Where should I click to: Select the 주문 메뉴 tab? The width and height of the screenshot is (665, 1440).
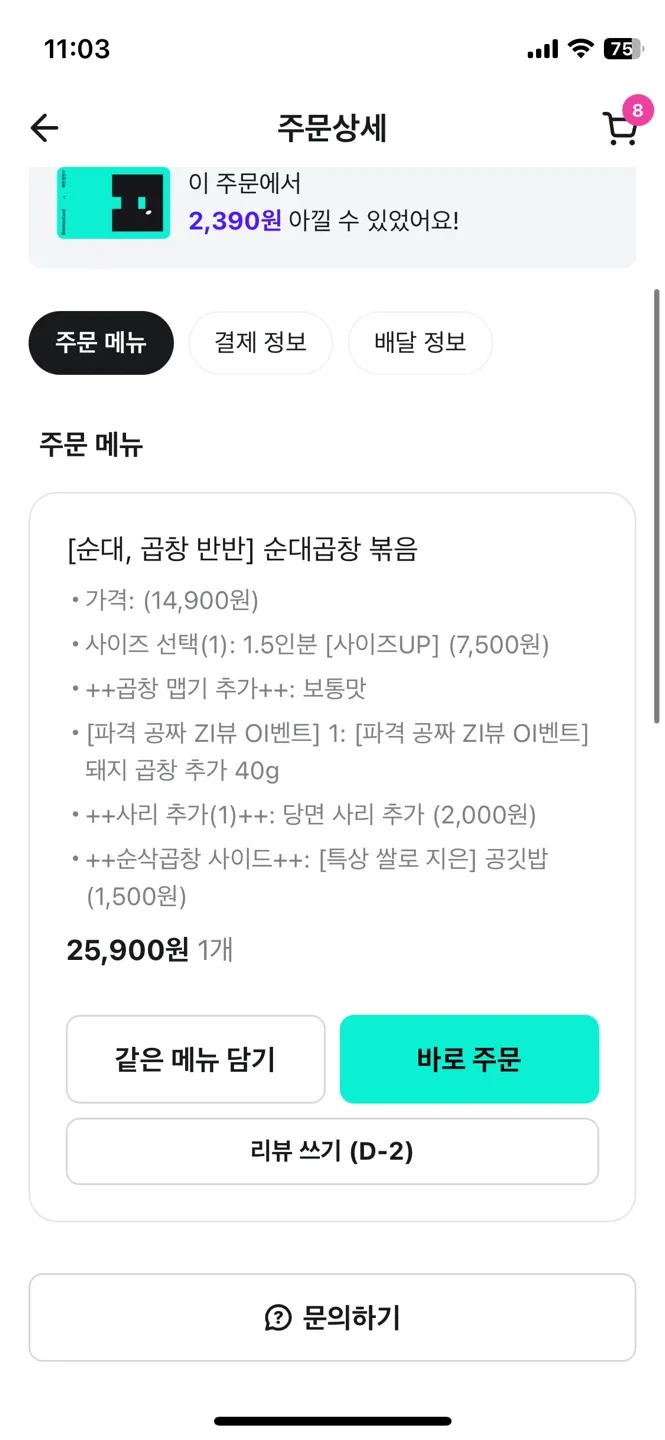101,343
